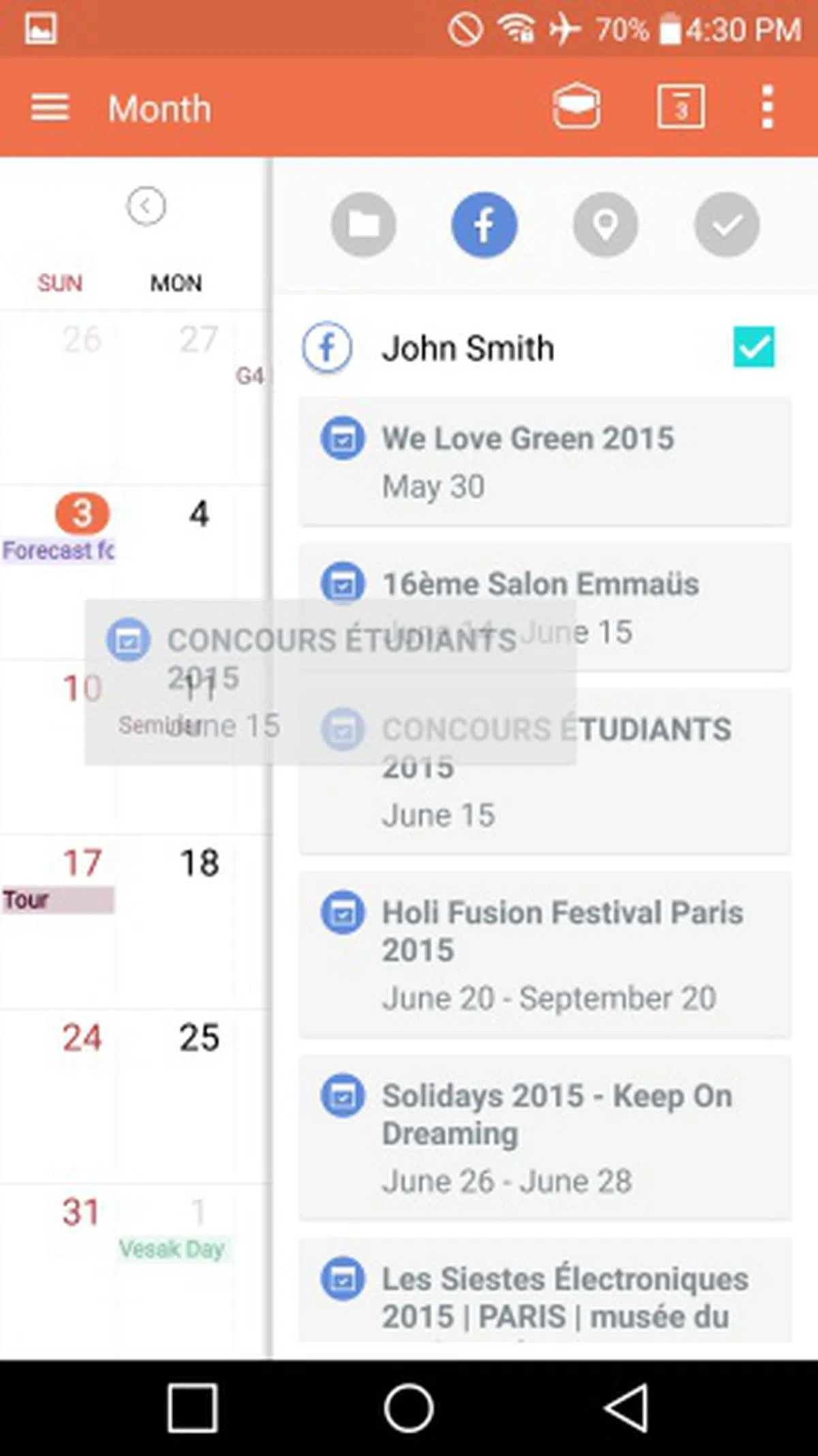
Task: Select day 3 in the calendar
Action: 82,514
